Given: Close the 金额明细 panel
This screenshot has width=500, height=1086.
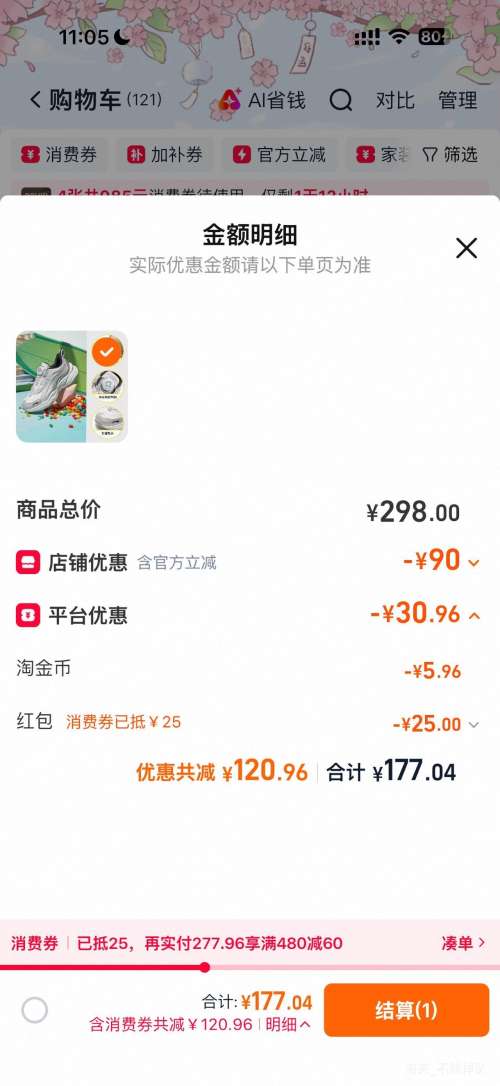Looking at the screenshot, I should tap(466, 248).
